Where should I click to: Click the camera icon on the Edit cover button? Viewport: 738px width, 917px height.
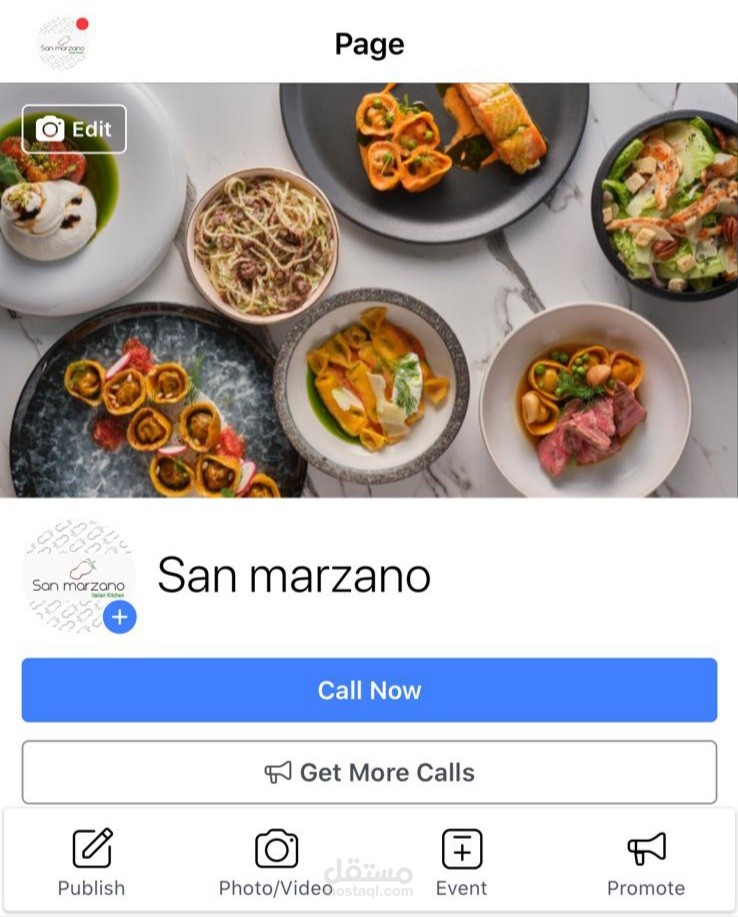coord(48,127)
